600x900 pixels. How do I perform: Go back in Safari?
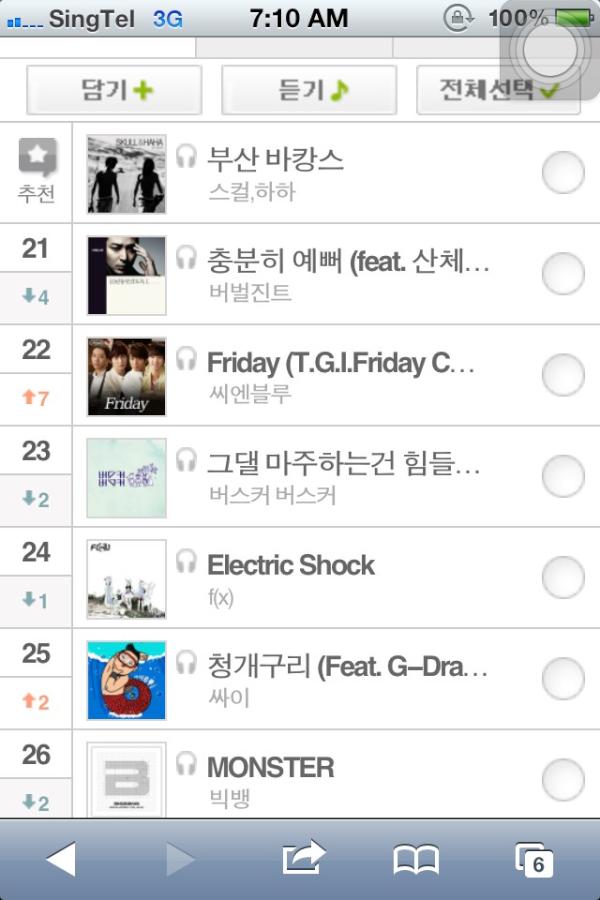tap(61, 859)
